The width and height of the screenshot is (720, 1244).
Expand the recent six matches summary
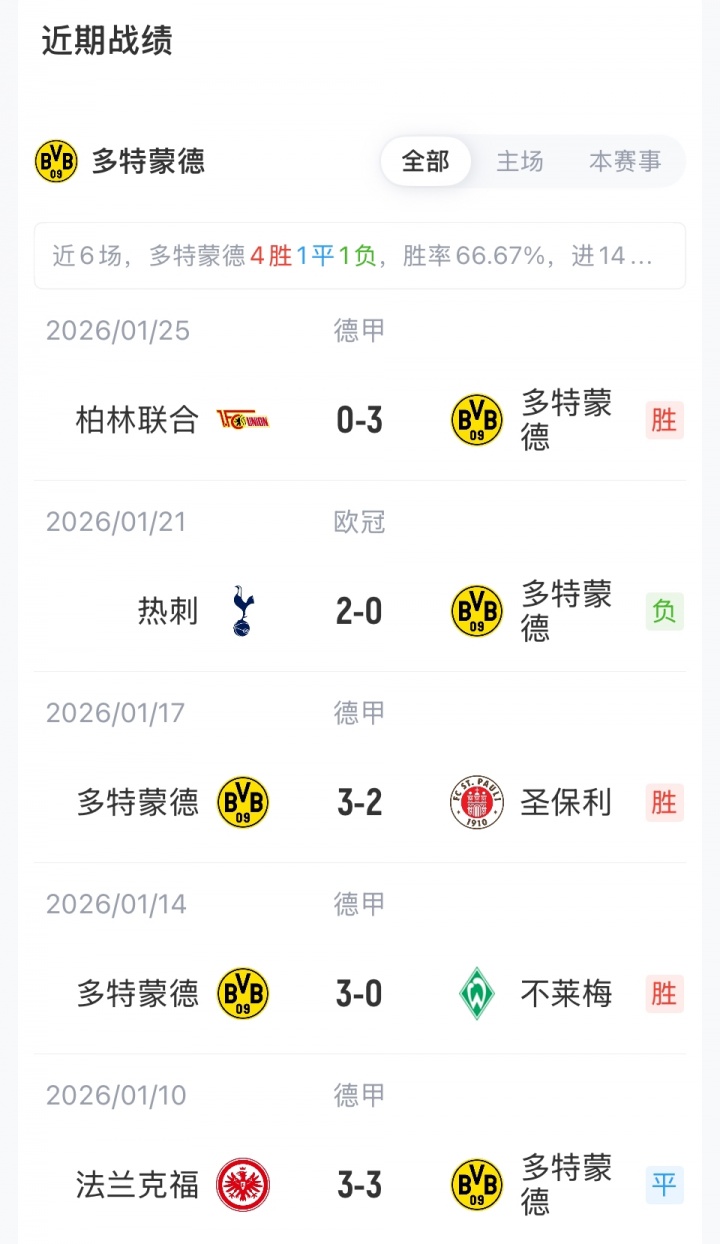click(360, 256)
